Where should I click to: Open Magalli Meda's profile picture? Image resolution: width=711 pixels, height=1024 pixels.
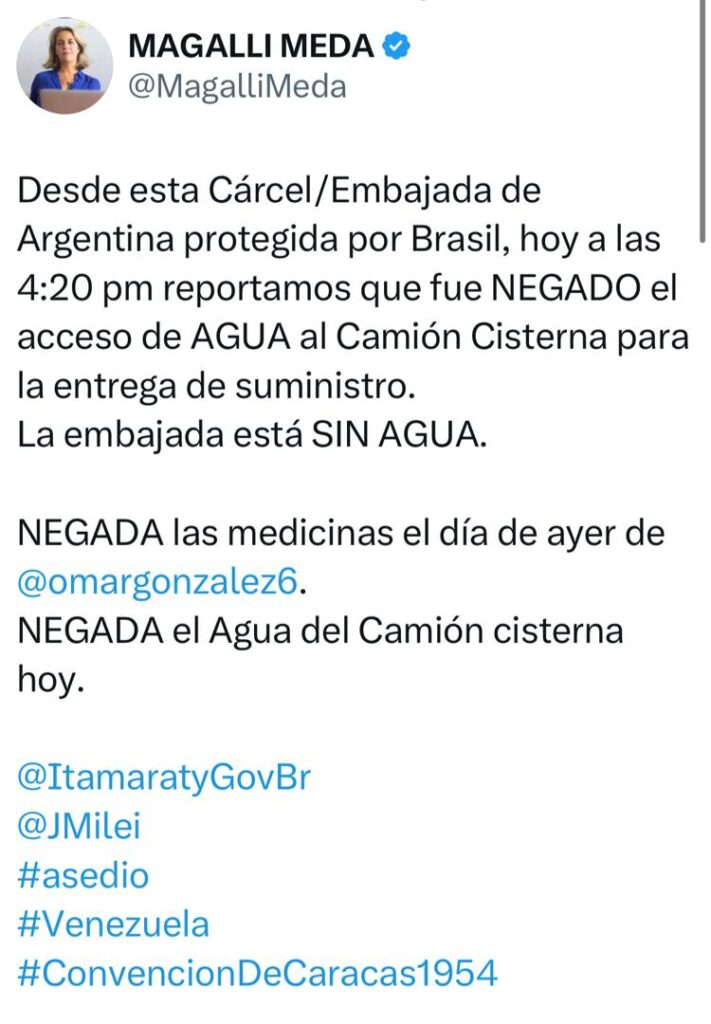[64, 66]
